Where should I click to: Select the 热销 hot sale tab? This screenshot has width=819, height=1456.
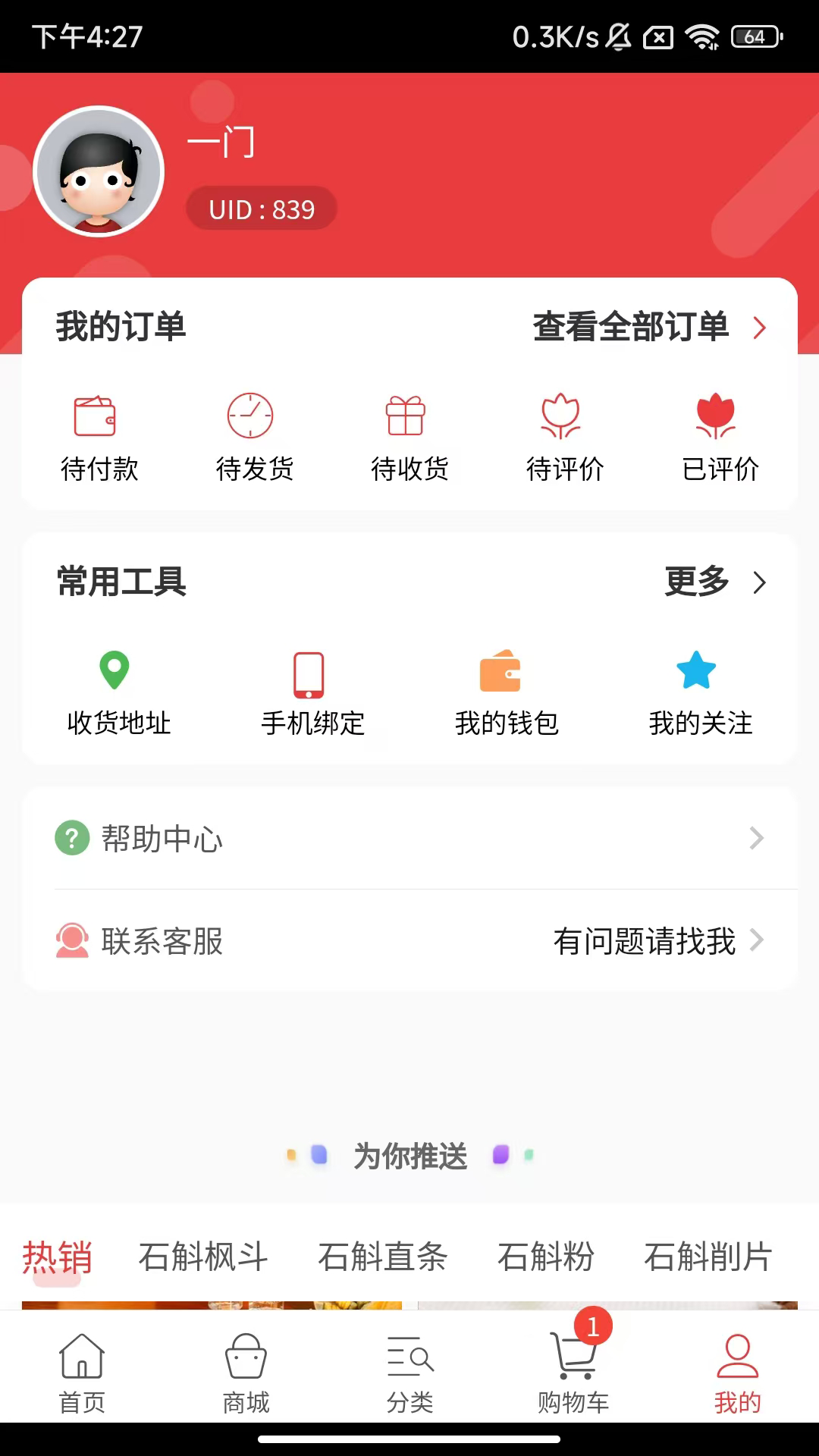[57, 1257]
